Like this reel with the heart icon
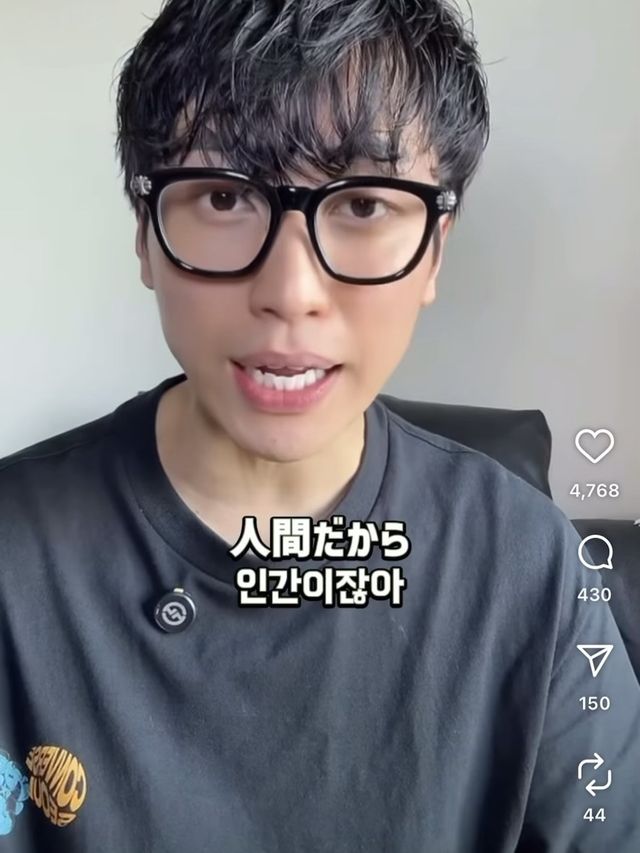The height and width of the screenshot is (853, 640). (594, 446)
